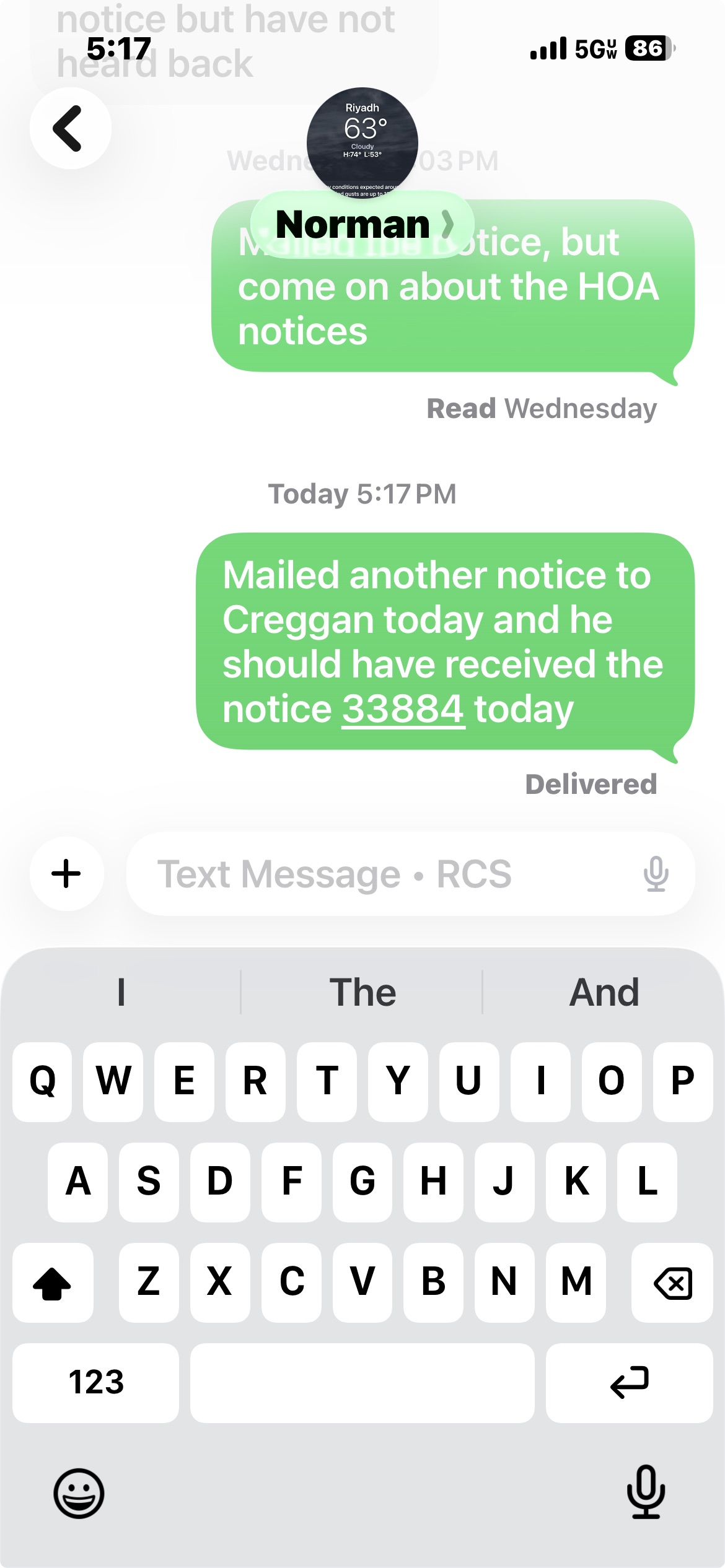Tap the underlined 33884 link
The image size is (725, 1568).
[403, 709]
